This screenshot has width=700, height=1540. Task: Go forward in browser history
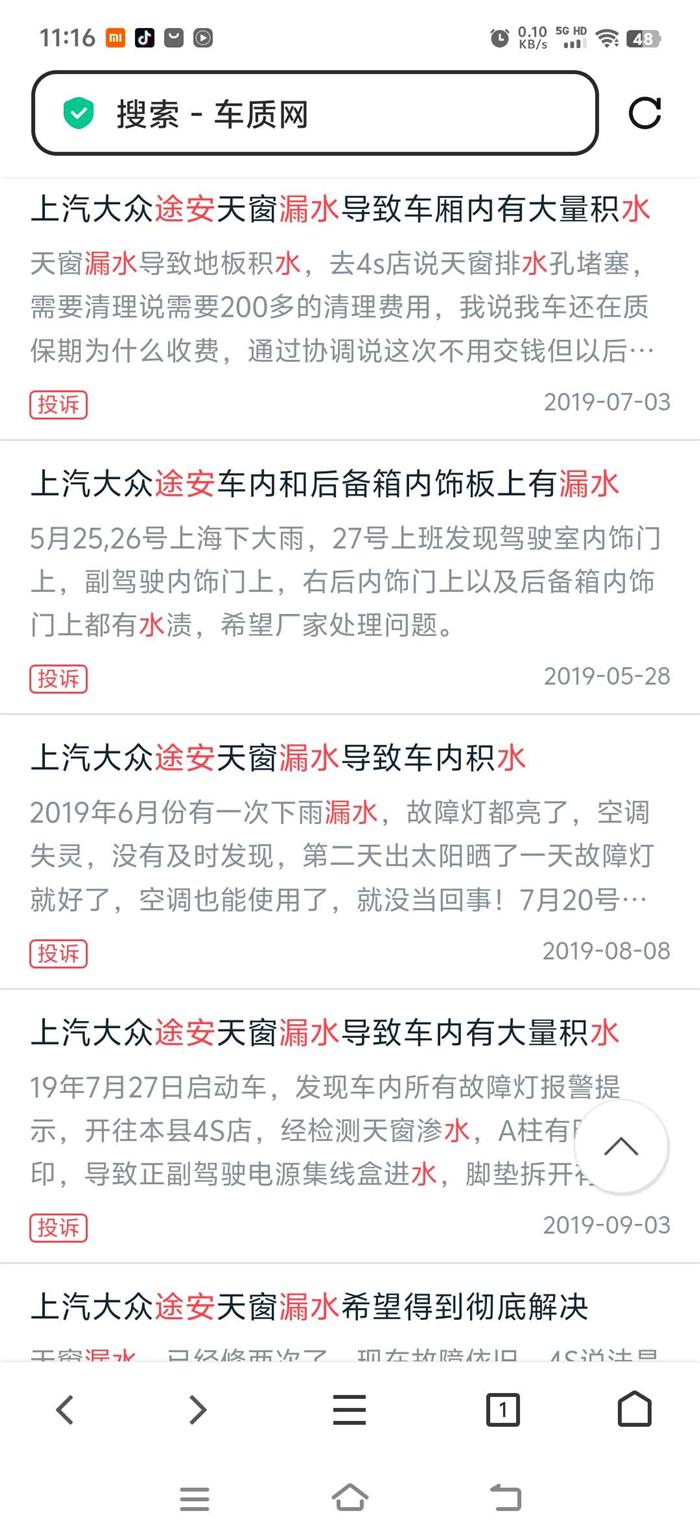coord(198,1410)
